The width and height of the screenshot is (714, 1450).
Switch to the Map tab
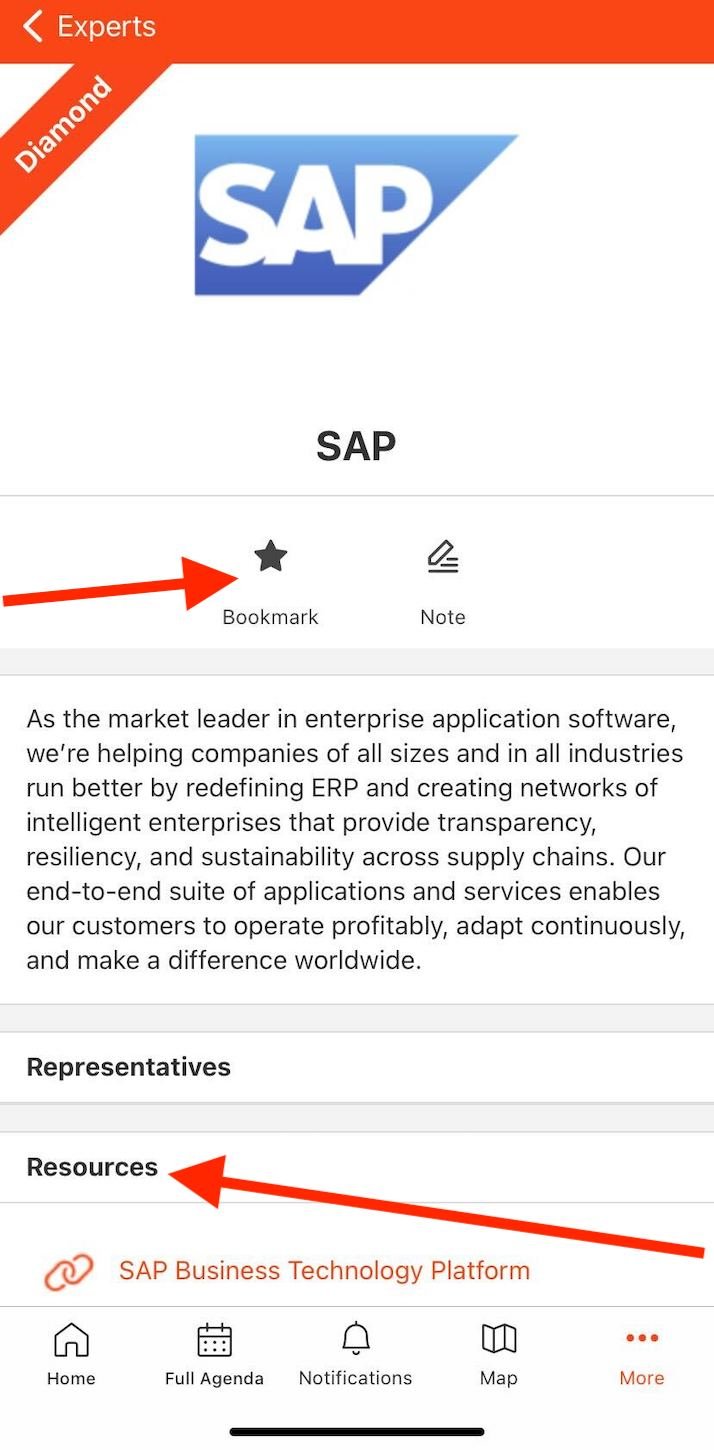pyautogui.click(x=498, y=1354)
